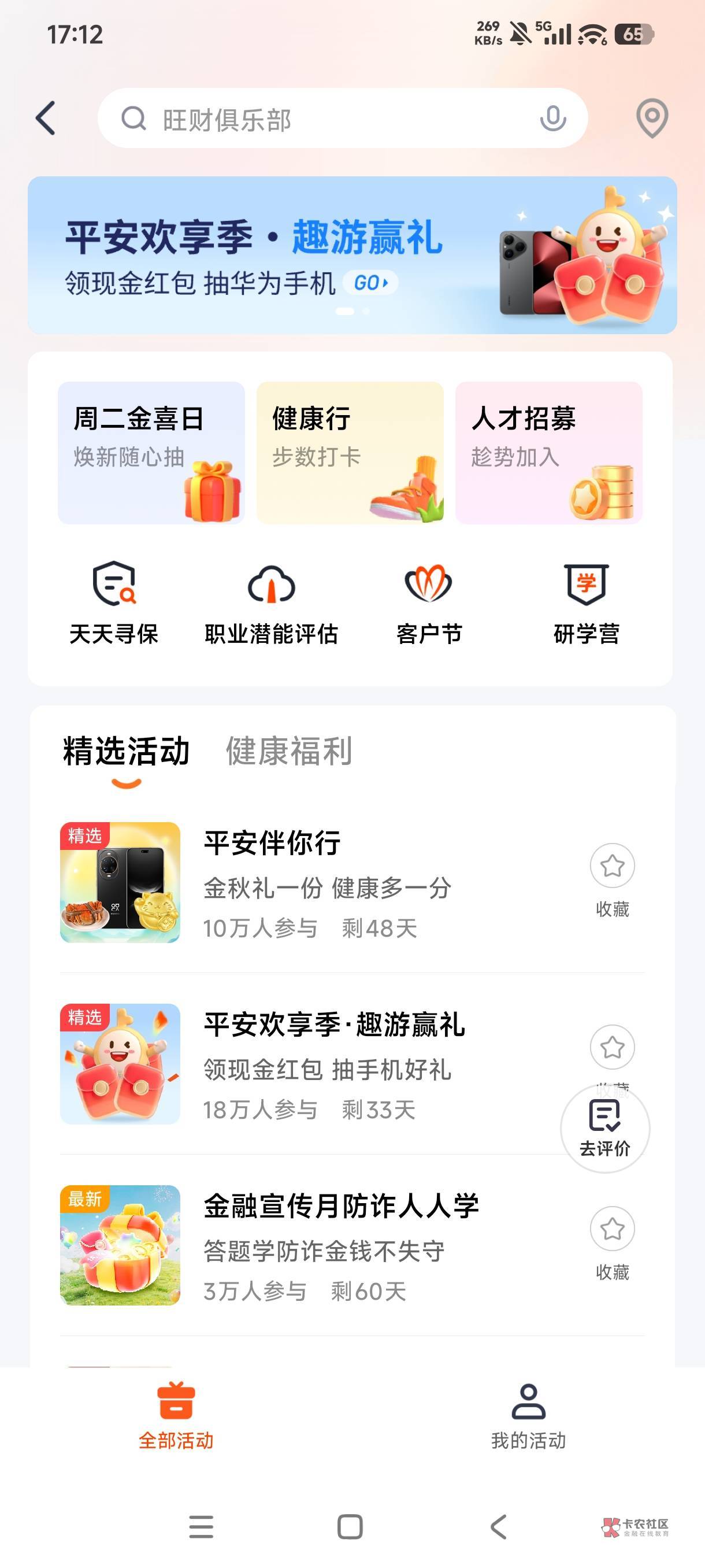This screenshot has width=705, height=1568.
Task: Start voice search with the microphone icon
Action: pyautogui.click(x=552, y=118)
